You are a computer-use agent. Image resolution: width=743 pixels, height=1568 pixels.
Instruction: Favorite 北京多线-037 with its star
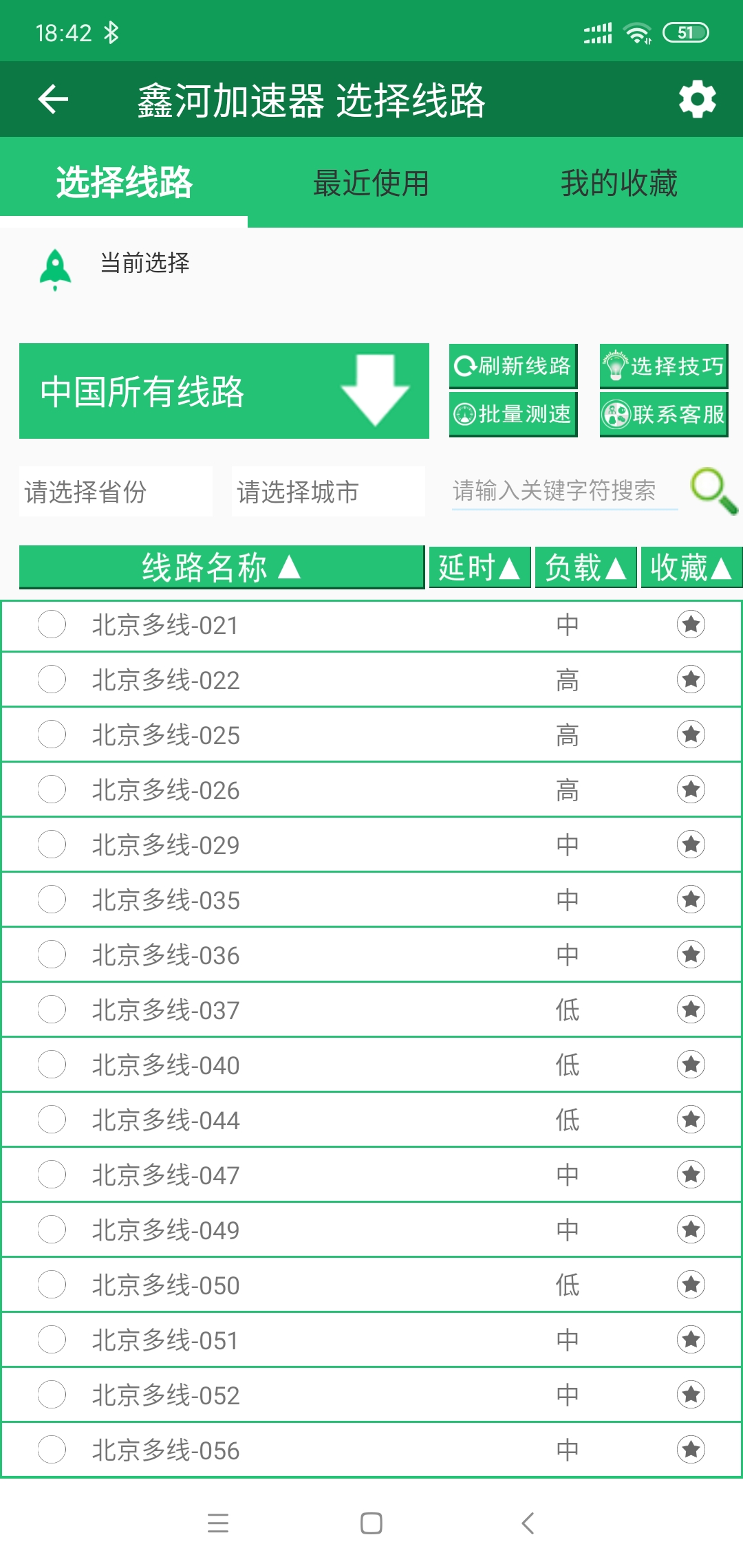click(x=691, y=1010)
